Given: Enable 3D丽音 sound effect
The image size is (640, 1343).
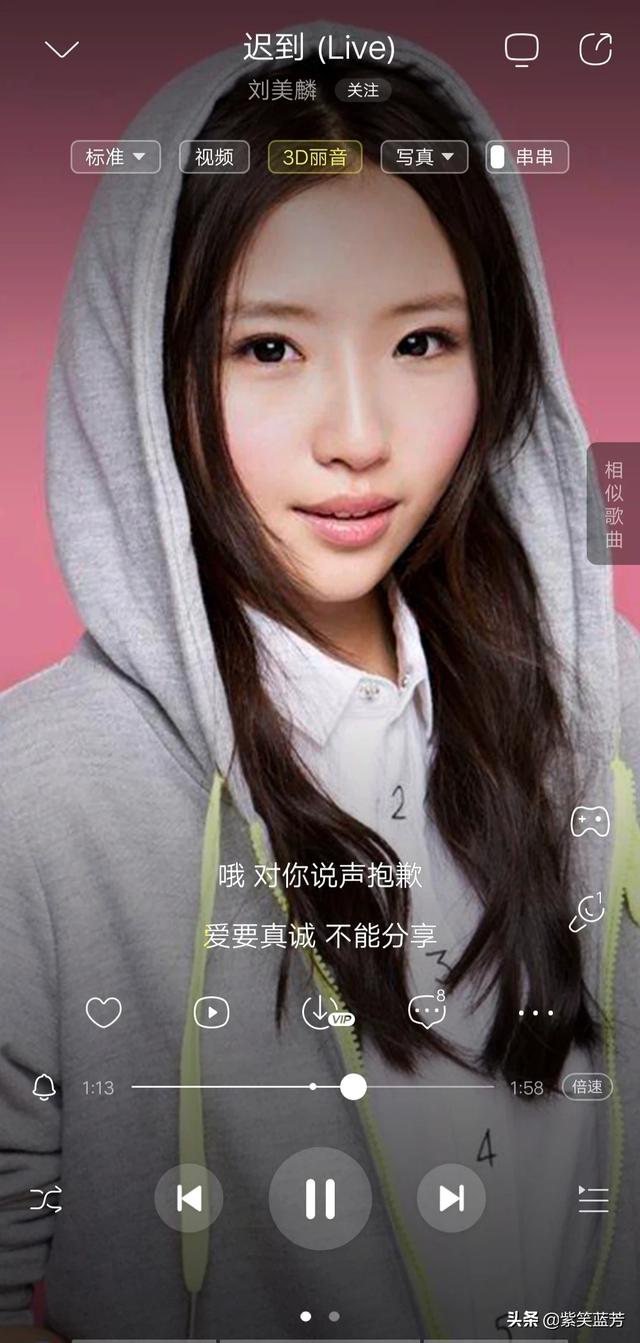Looking at the screenshot, I should coord(315,157).
